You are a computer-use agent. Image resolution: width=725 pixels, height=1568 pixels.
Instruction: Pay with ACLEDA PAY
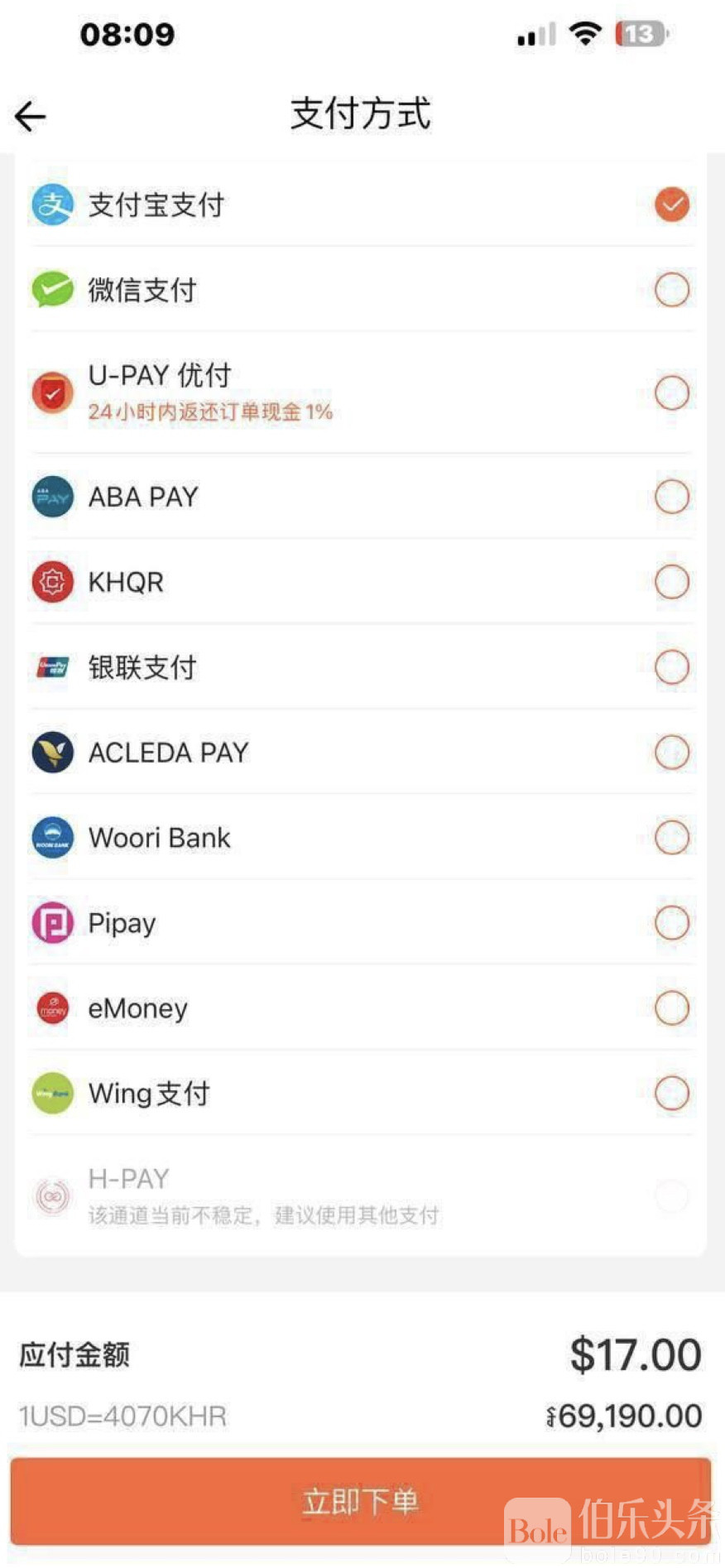(671, 753)
